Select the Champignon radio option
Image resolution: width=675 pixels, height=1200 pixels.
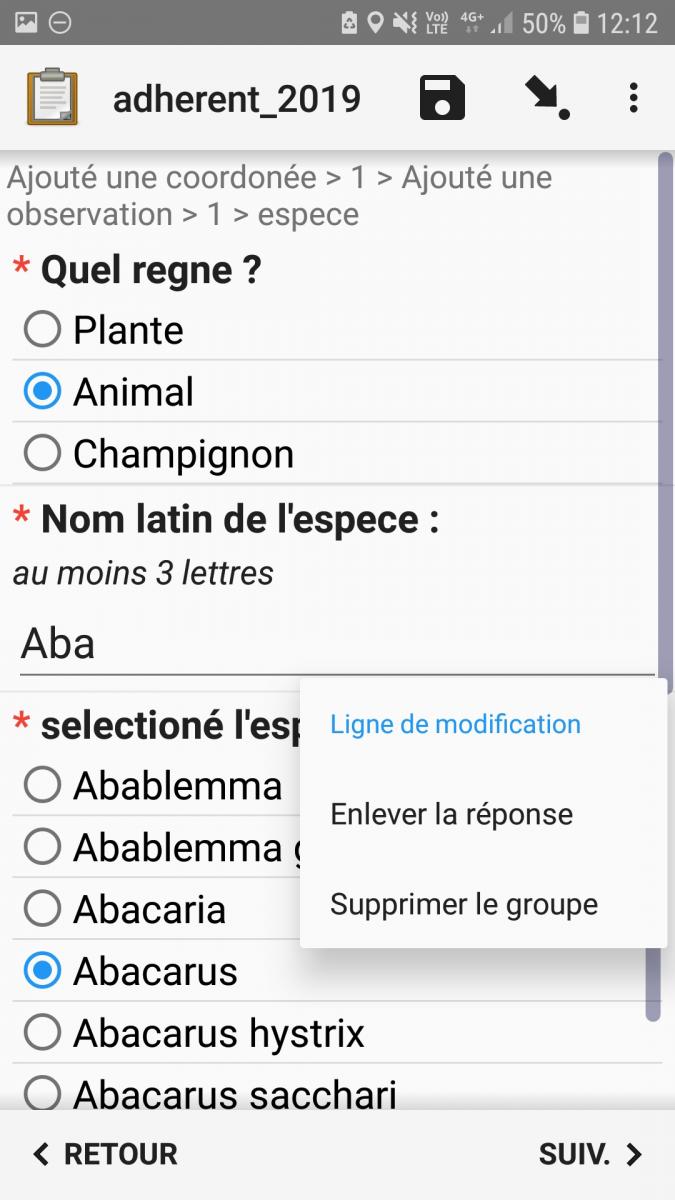point(336,454)
